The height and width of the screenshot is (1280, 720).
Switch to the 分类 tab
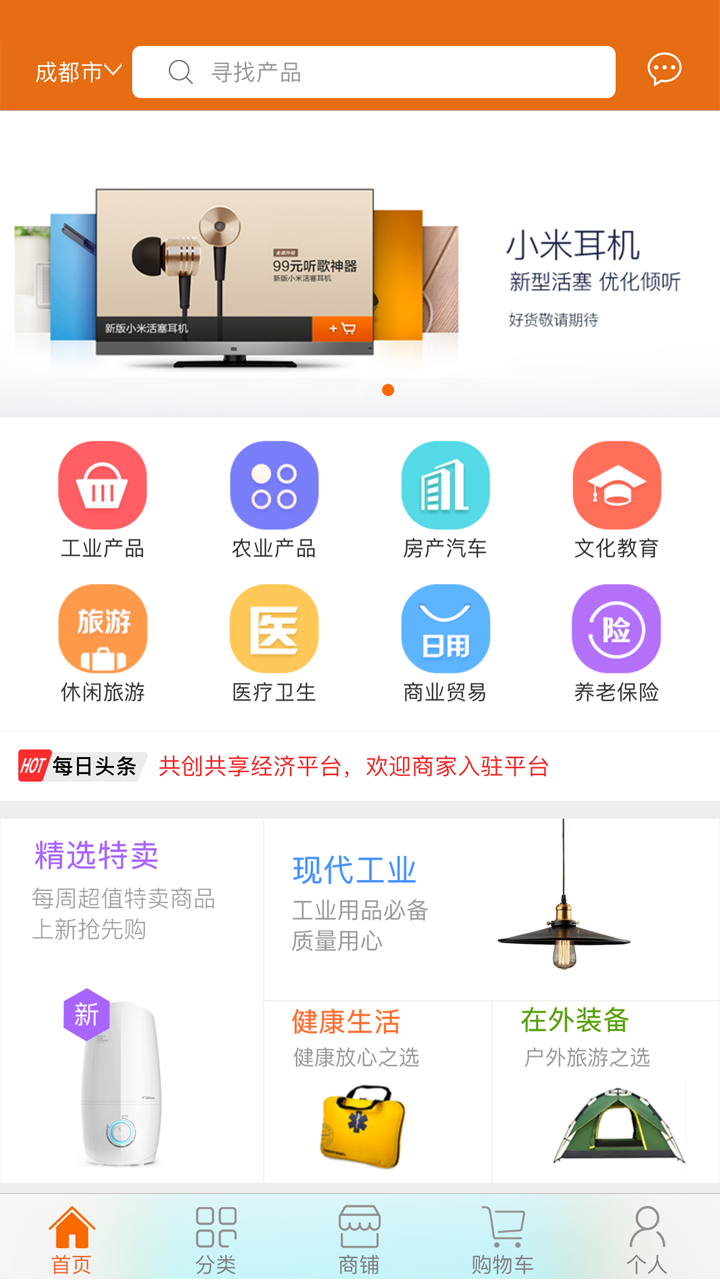(x=216, y=1238)
